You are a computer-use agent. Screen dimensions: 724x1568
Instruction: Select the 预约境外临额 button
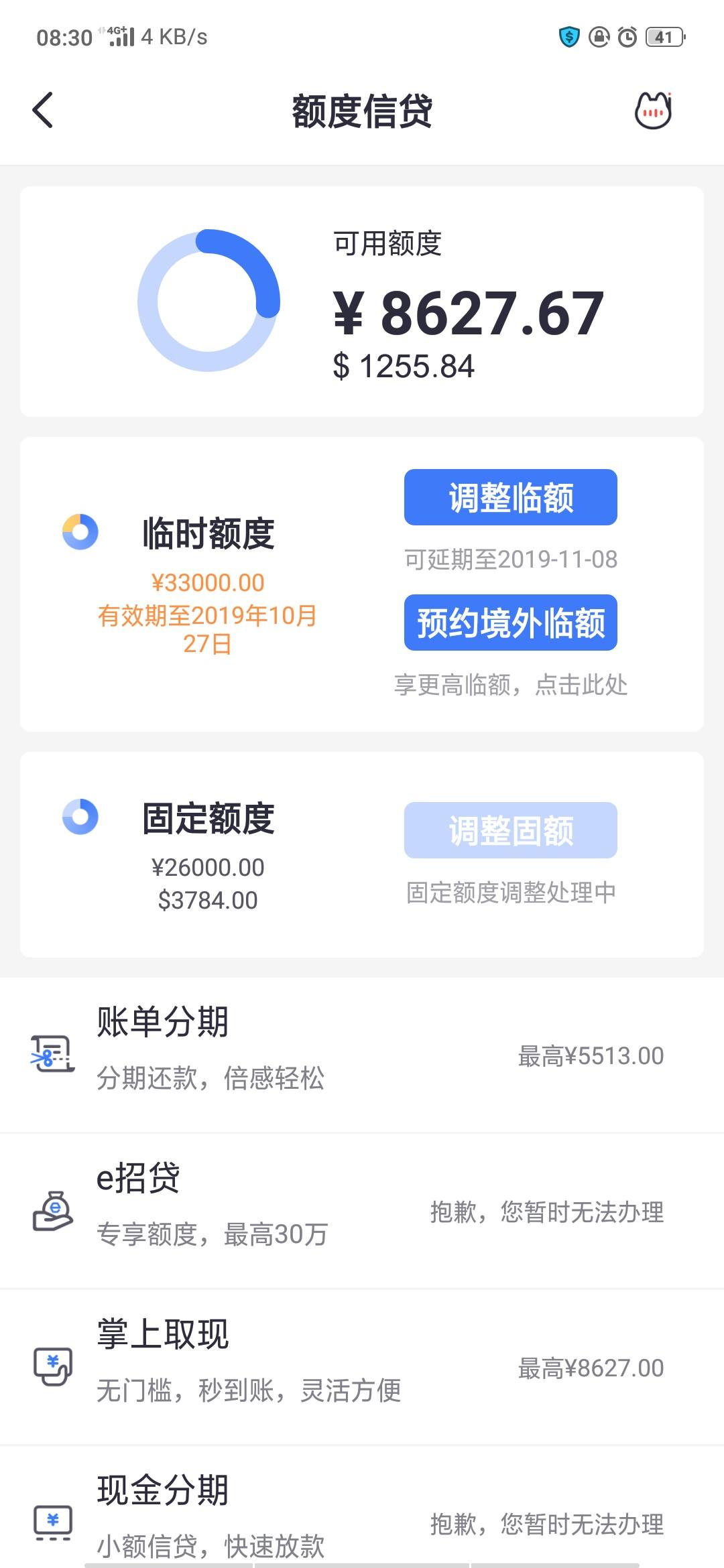tap(510, 623)
